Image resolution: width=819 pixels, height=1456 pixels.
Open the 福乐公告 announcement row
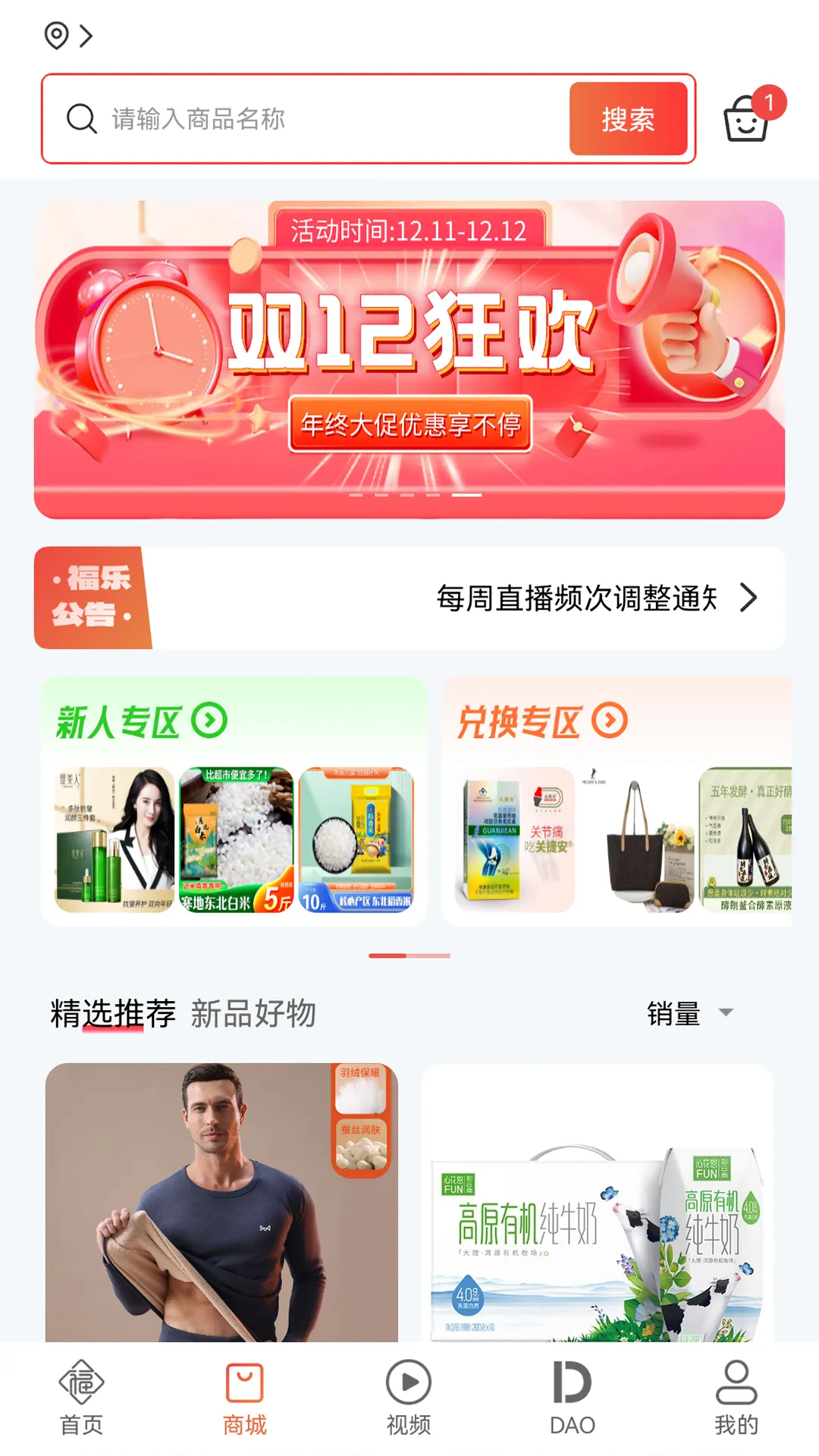click(x=409, y=598)
